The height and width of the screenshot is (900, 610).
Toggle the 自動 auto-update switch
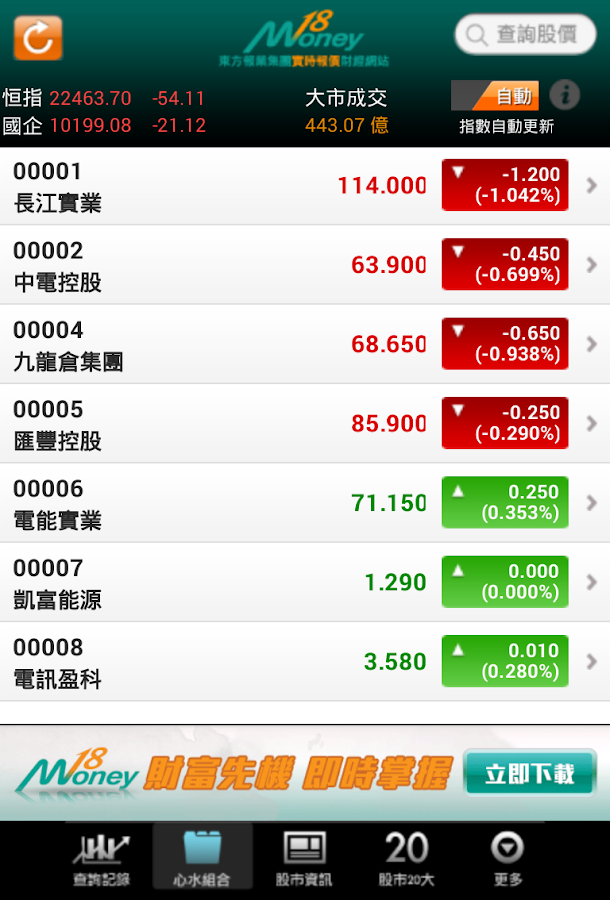[495, 96]
